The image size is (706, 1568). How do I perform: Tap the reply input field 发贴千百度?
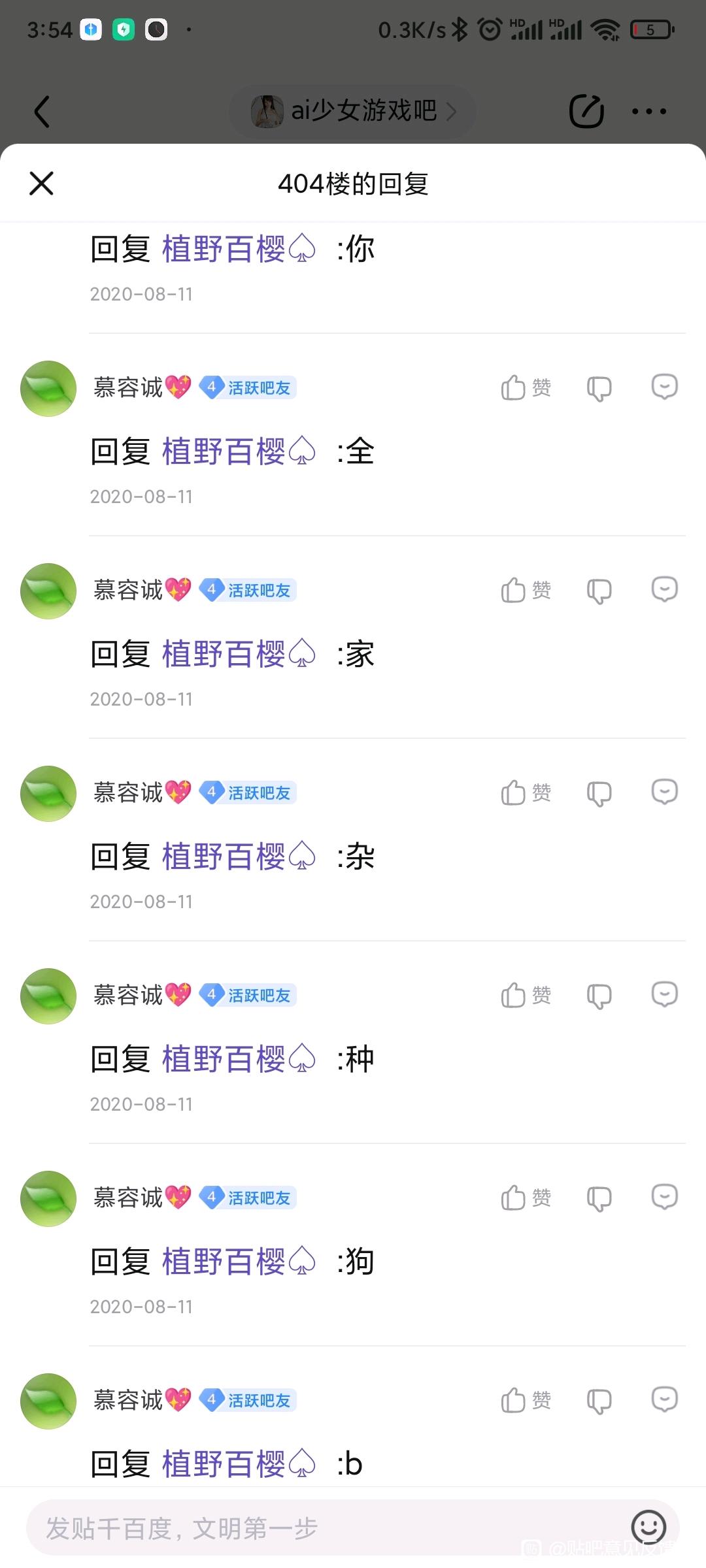point(314,1529)
